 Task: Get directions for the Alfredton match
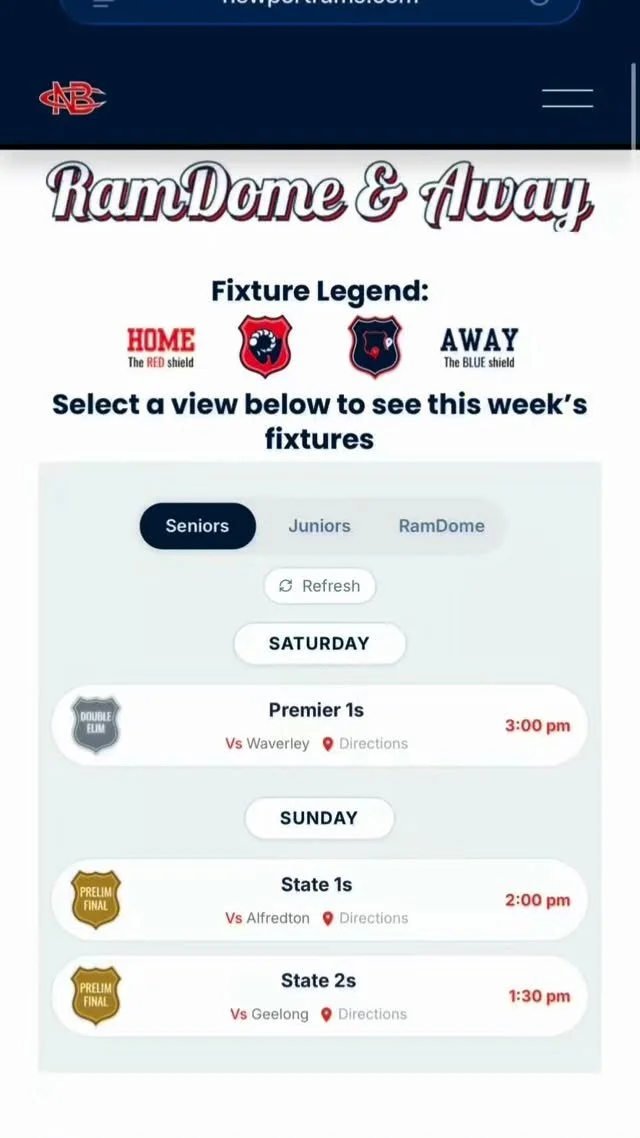point(365,917)
